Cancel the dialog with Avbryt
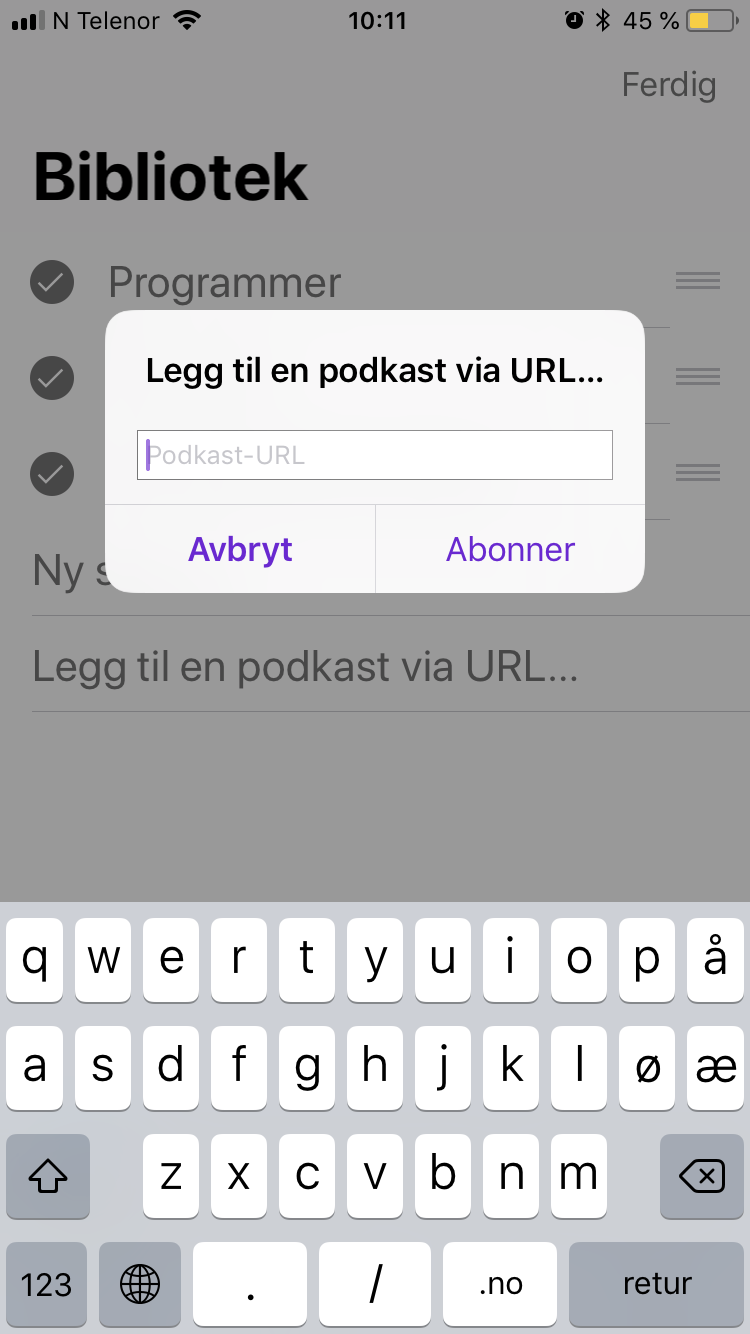The width and height of the screenshot is (750, 1334). coord(240,549)
